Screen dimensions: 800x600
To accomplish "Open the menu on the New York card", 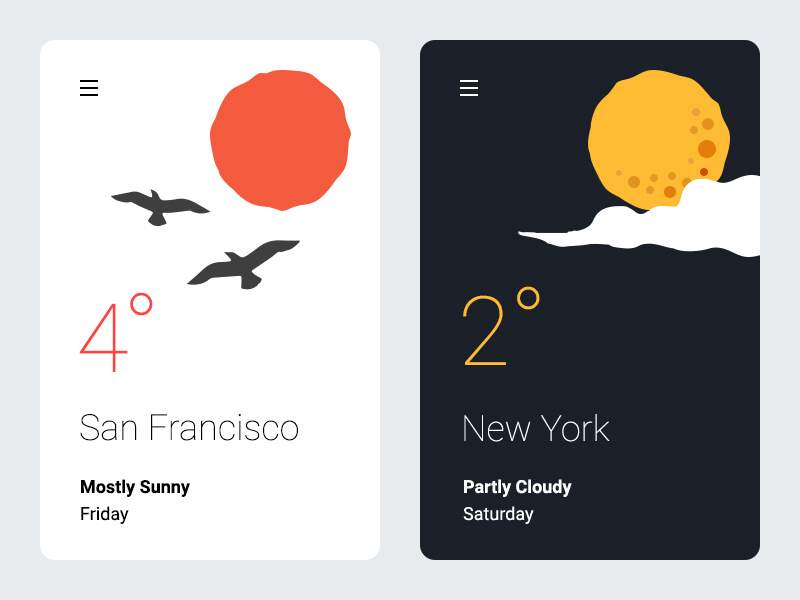I will tap(469, 88).
